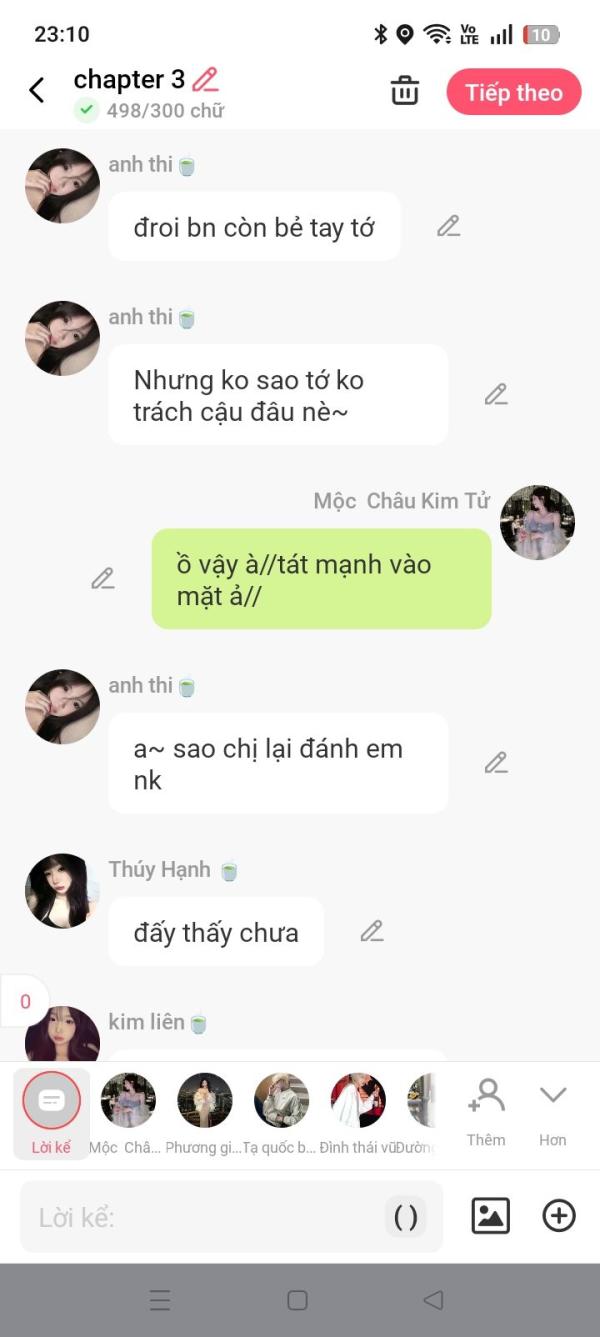This screenshot has height=1337, width=600.
Task: Choose character Tạ quốc b... as speaker
Action: coord(281,1113)
